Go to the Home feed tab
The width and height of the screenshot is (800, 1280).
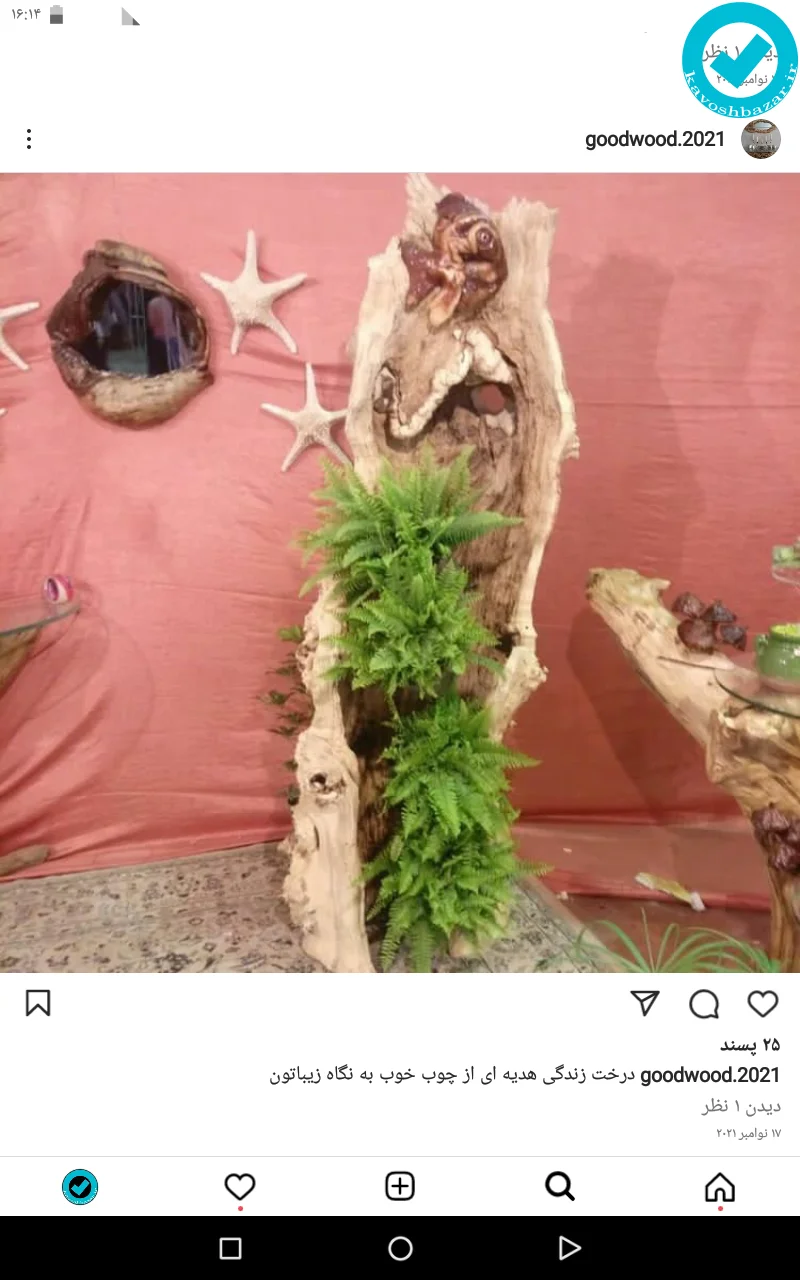(719, 1187)
